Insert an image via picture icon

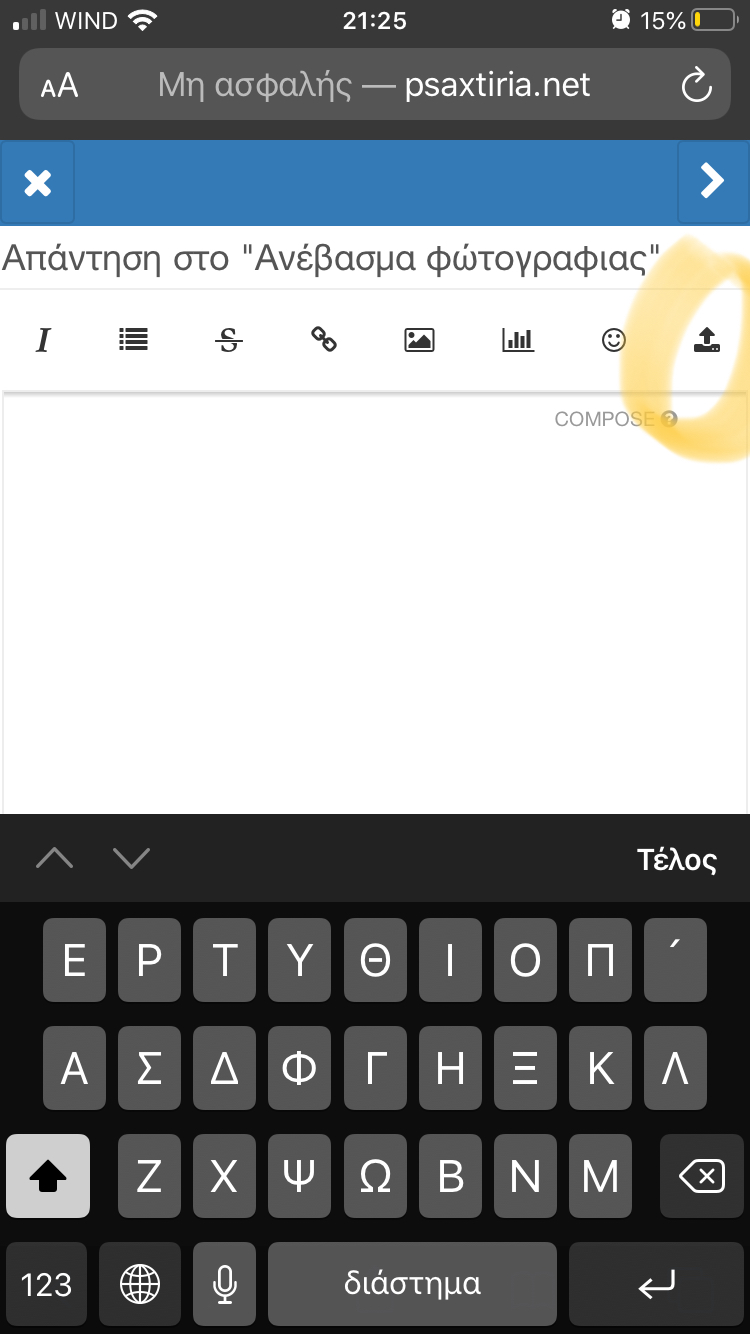[419, 340]
